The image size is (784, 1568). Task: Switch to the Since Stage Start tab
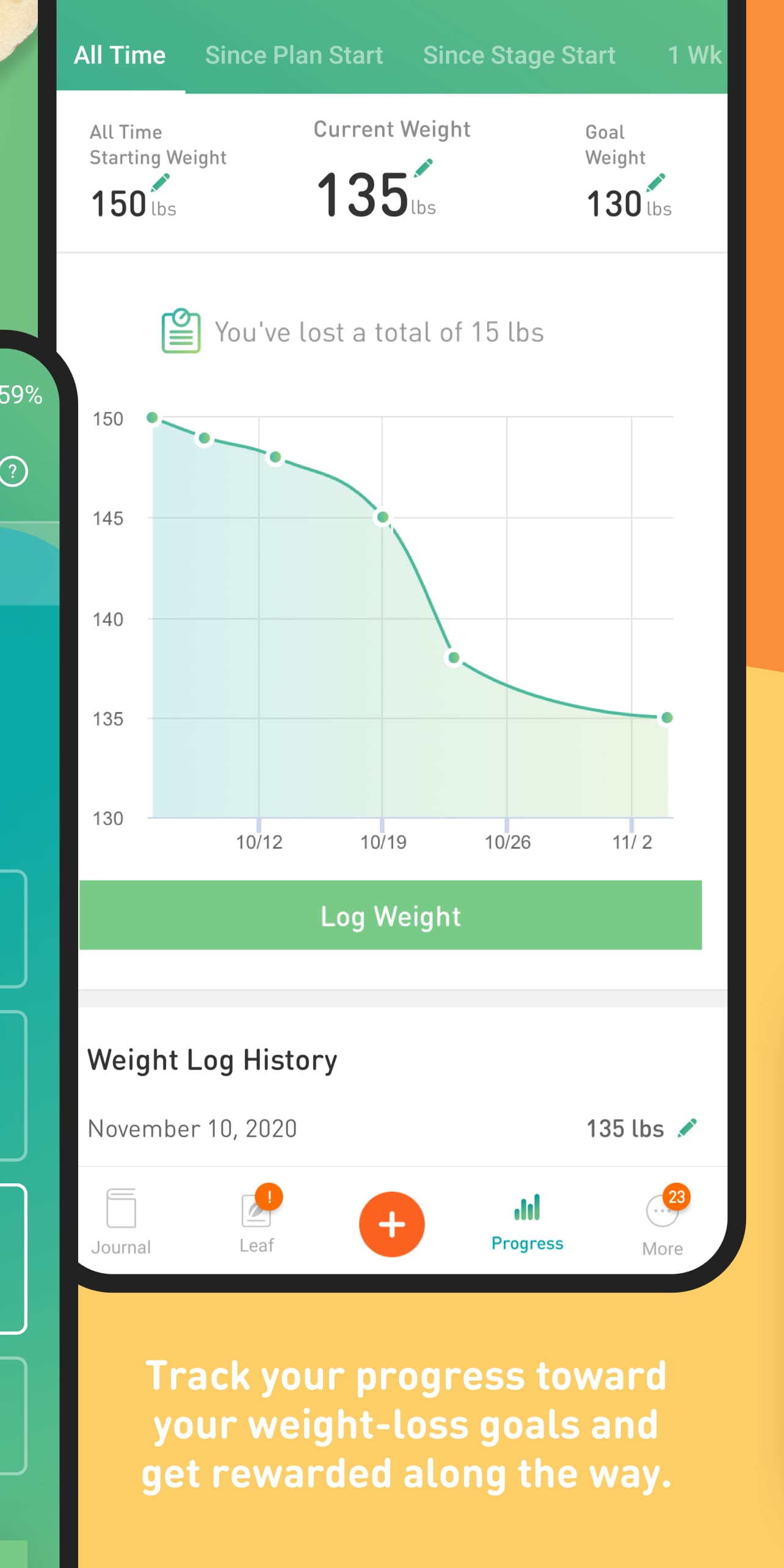[520, 55]
